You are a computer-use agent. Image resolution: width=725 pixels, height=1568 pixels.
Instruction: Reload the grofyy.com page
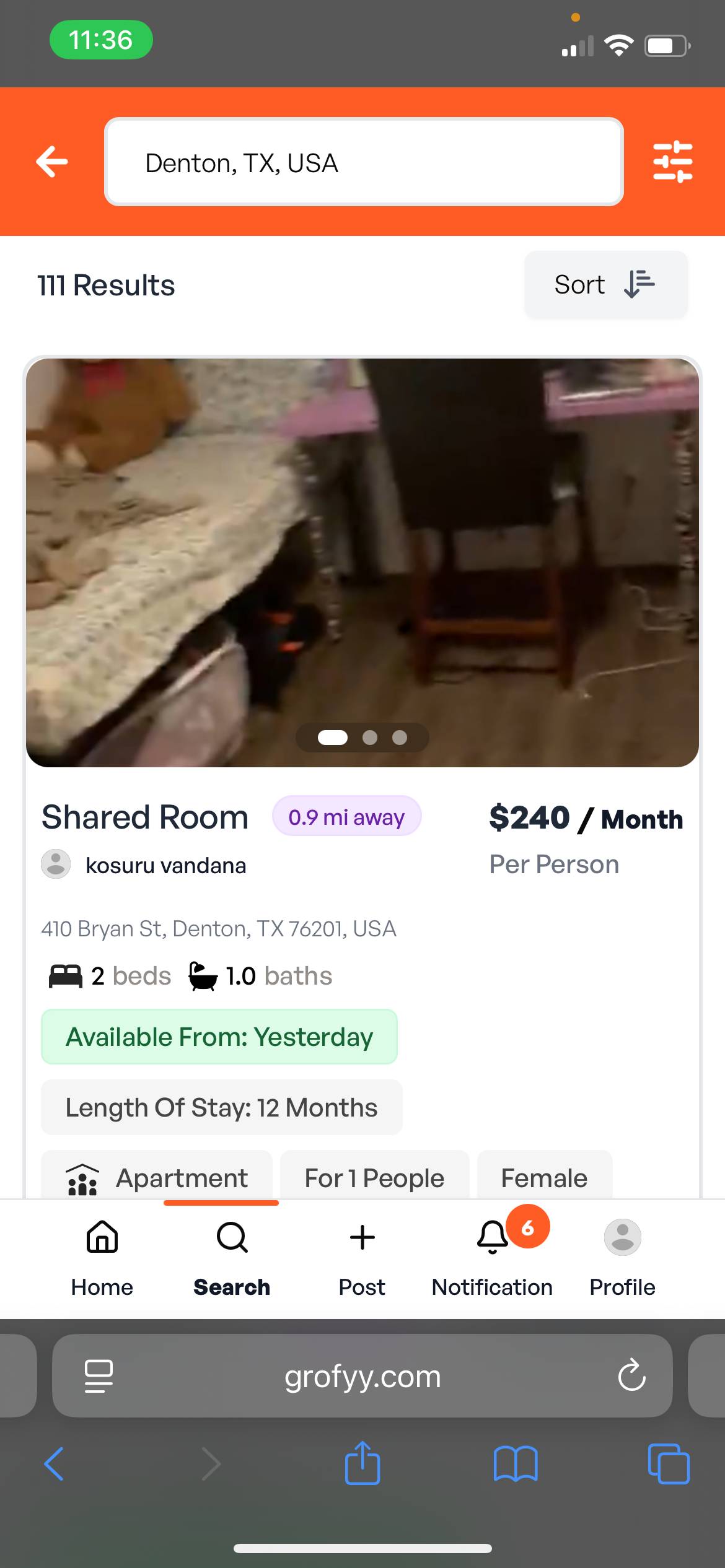[631, 1376]
